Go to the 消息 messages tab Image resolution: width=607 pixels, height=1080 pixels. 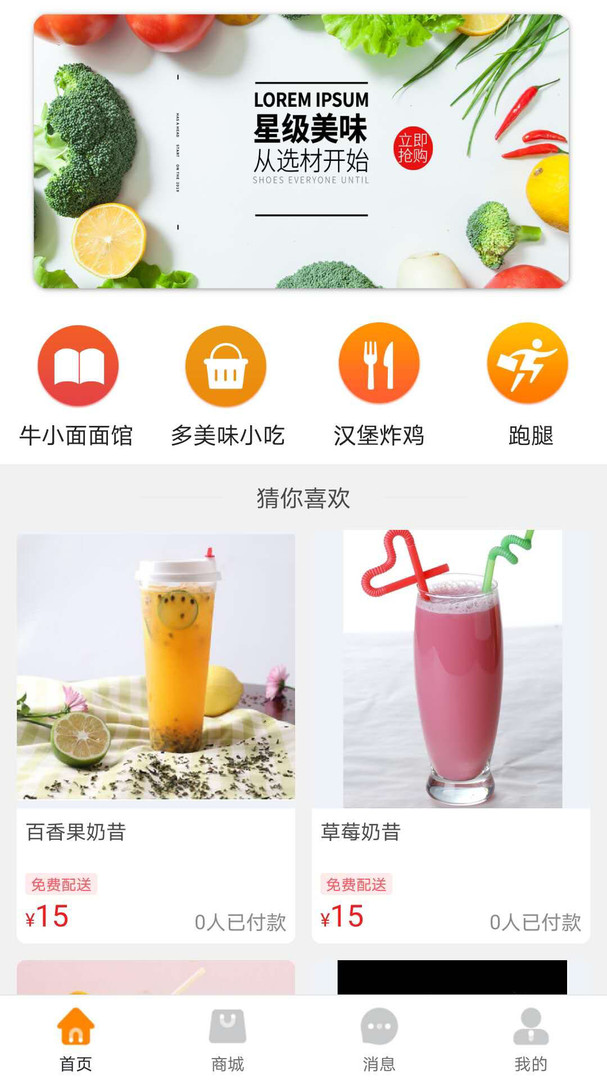click(x=379, y=1038)
